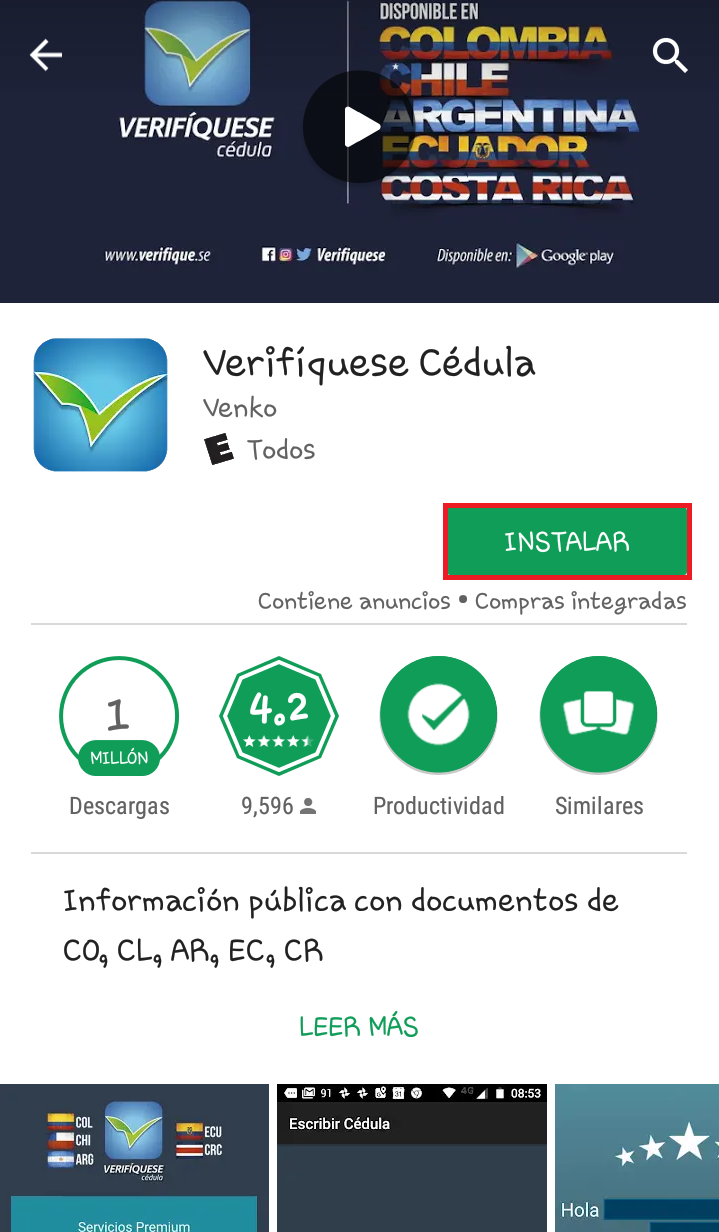Open the Hola screenshot with stars

point(637,1158)
